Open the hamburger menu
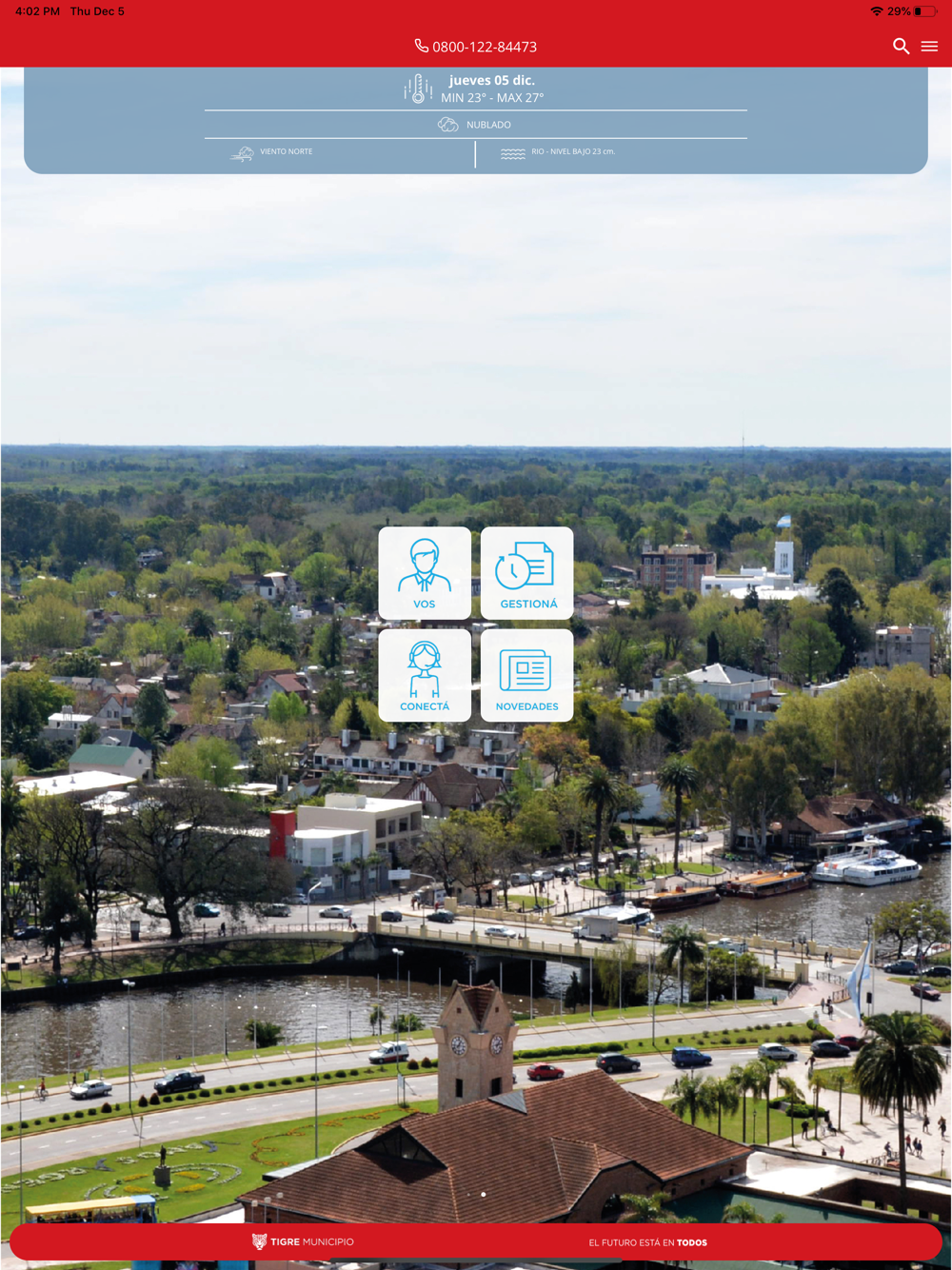 pos(930,46)
